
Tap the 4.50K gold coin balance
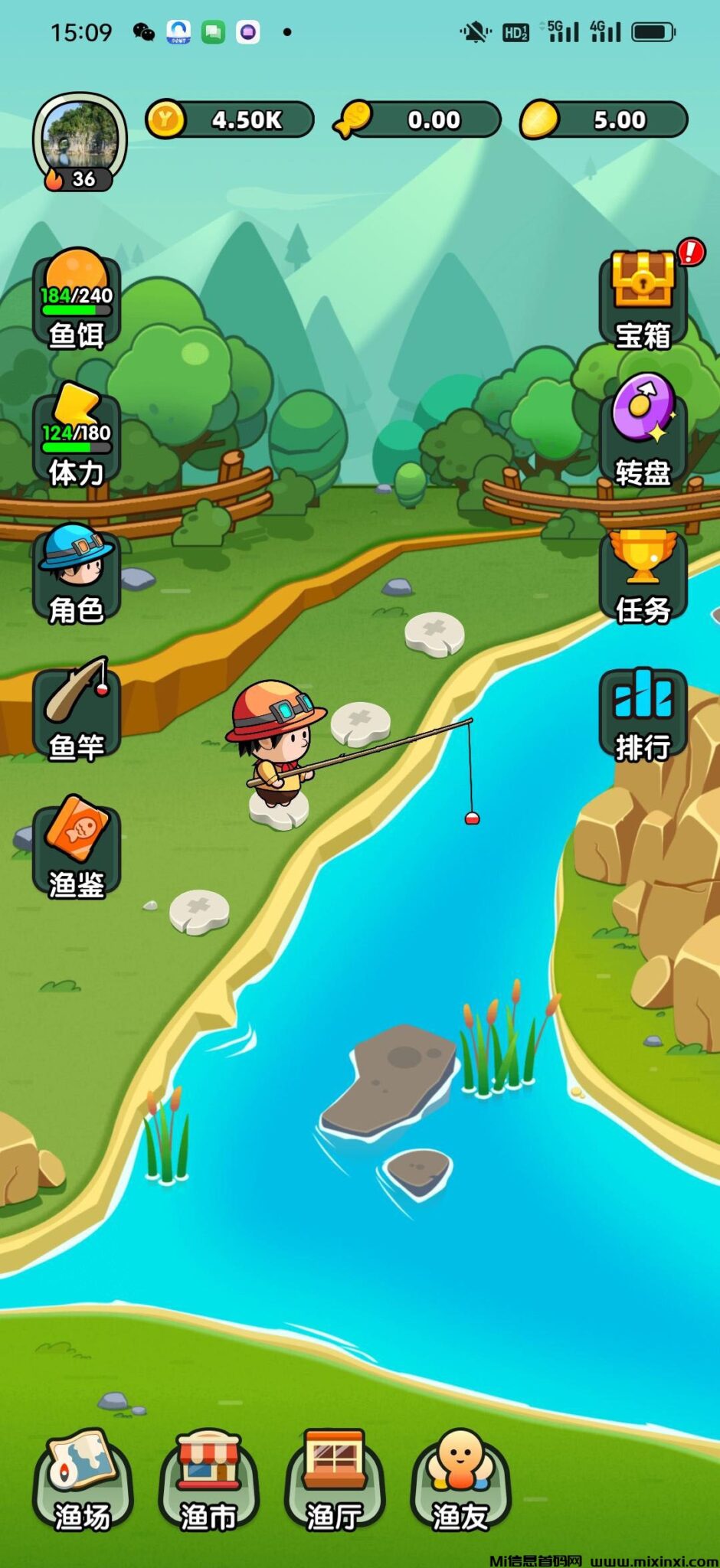pyautogui.click(x=231, y=120)
